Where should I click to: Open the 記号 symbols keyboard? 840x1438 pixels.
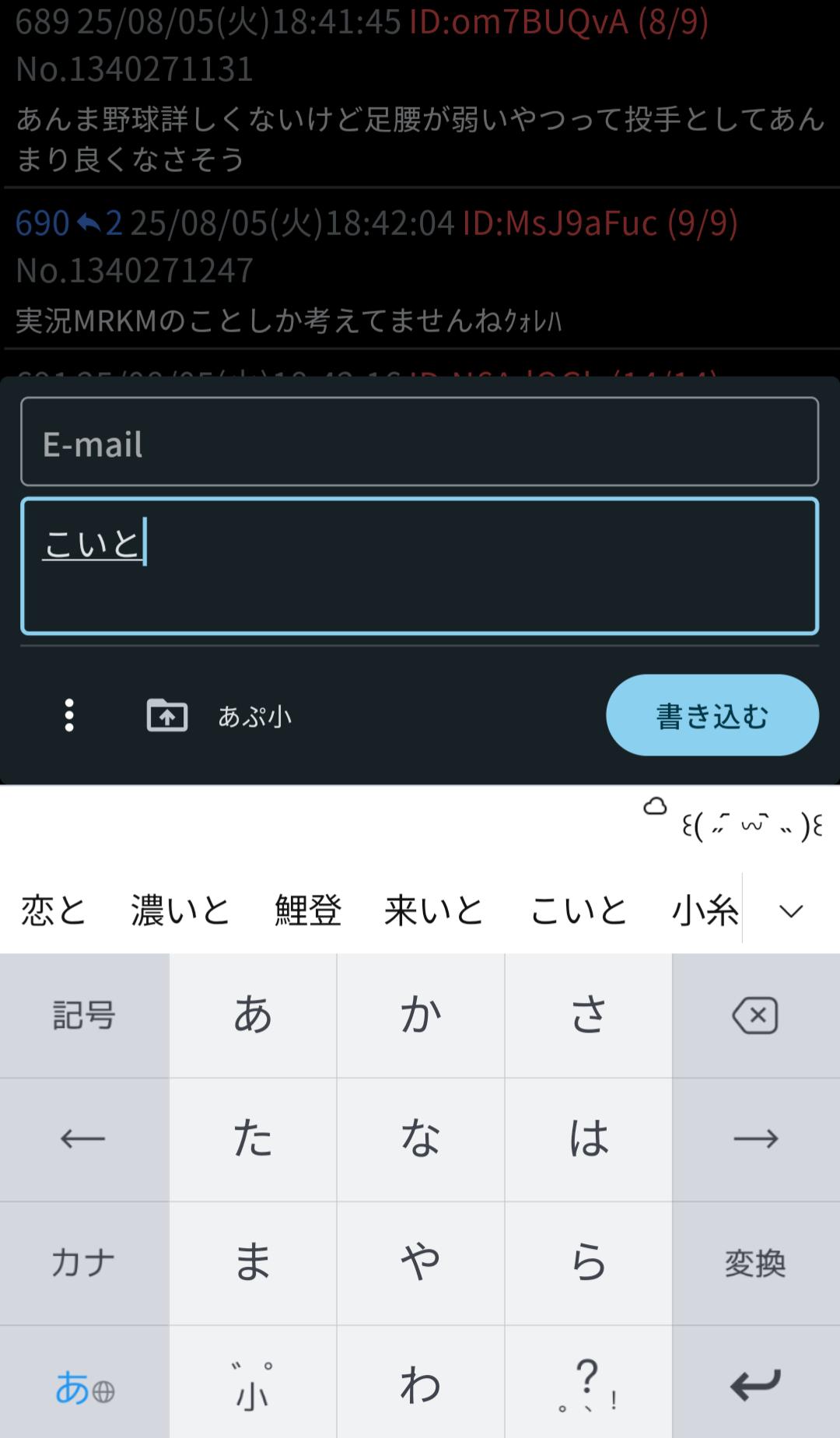point(83,1015)
